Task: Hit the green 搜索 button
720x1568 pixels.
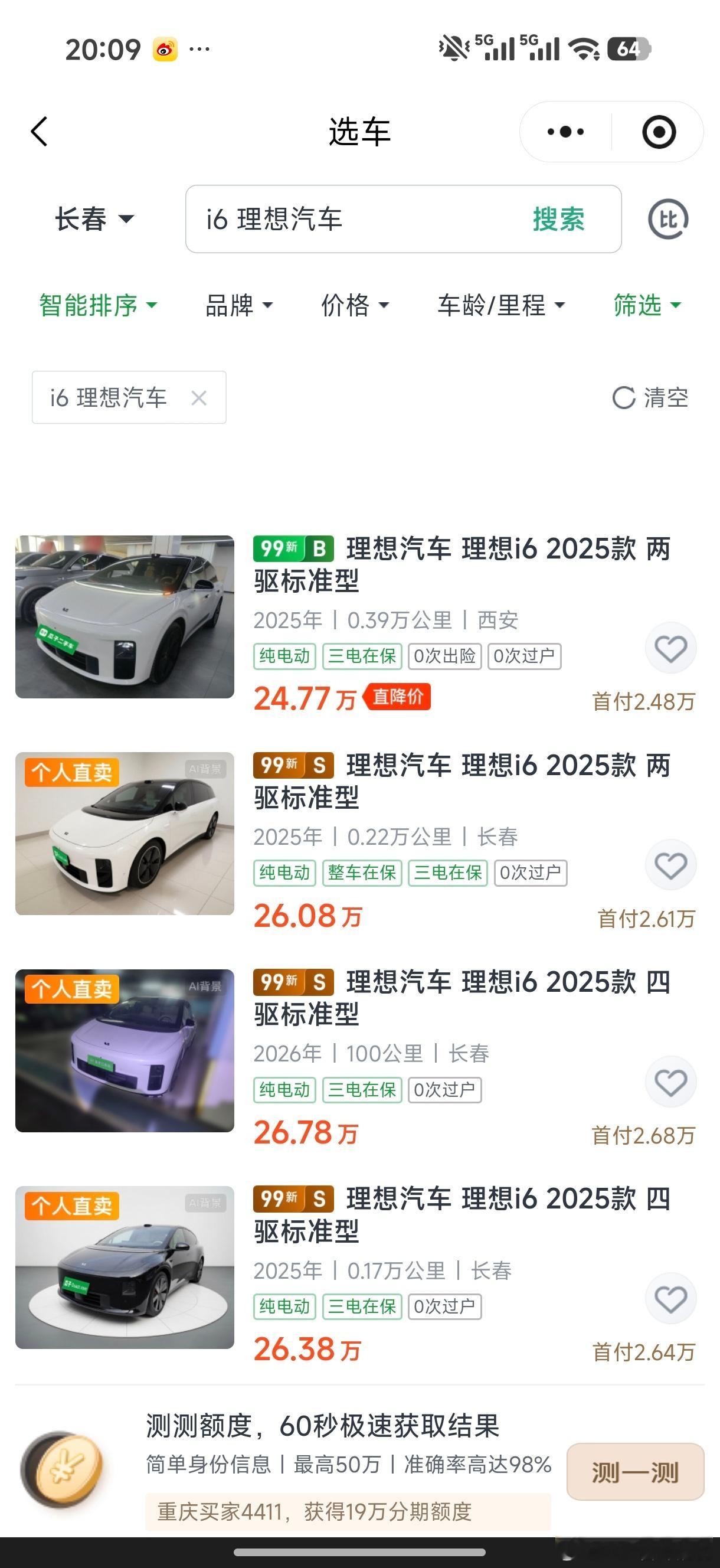Action: [x=558, y=219]
